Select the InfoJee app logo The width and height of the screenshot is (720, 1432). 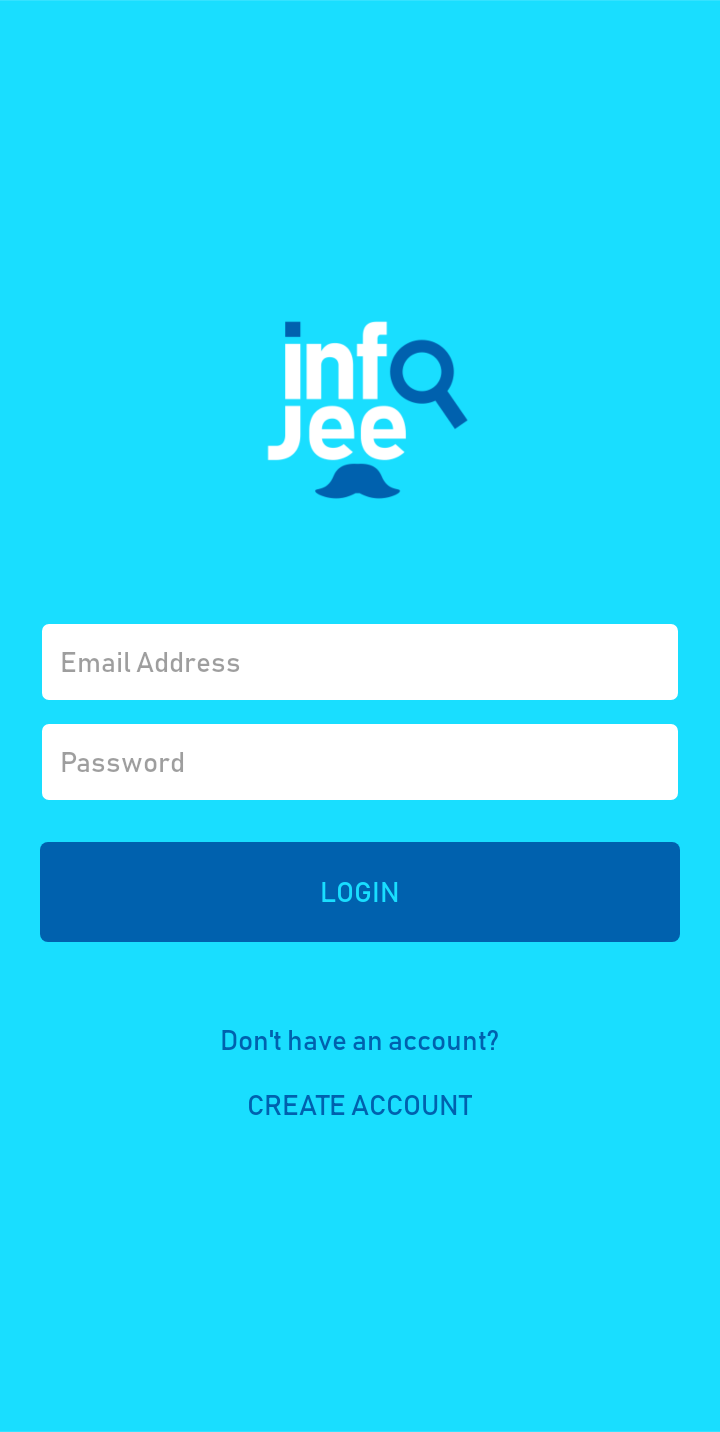click(365, 410)
